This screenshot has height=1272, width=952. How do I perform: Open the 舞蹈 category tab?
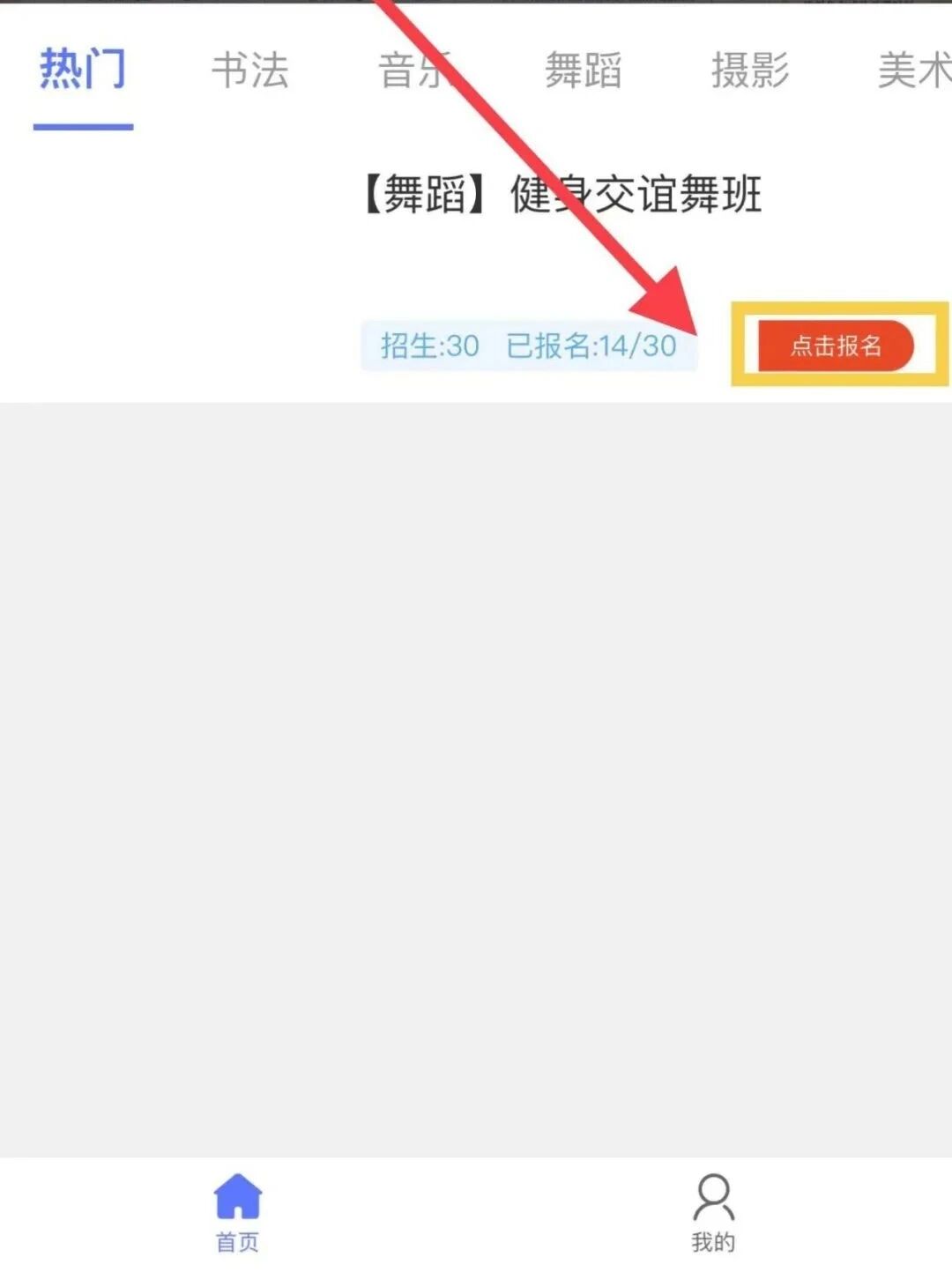tap(583, 71)
